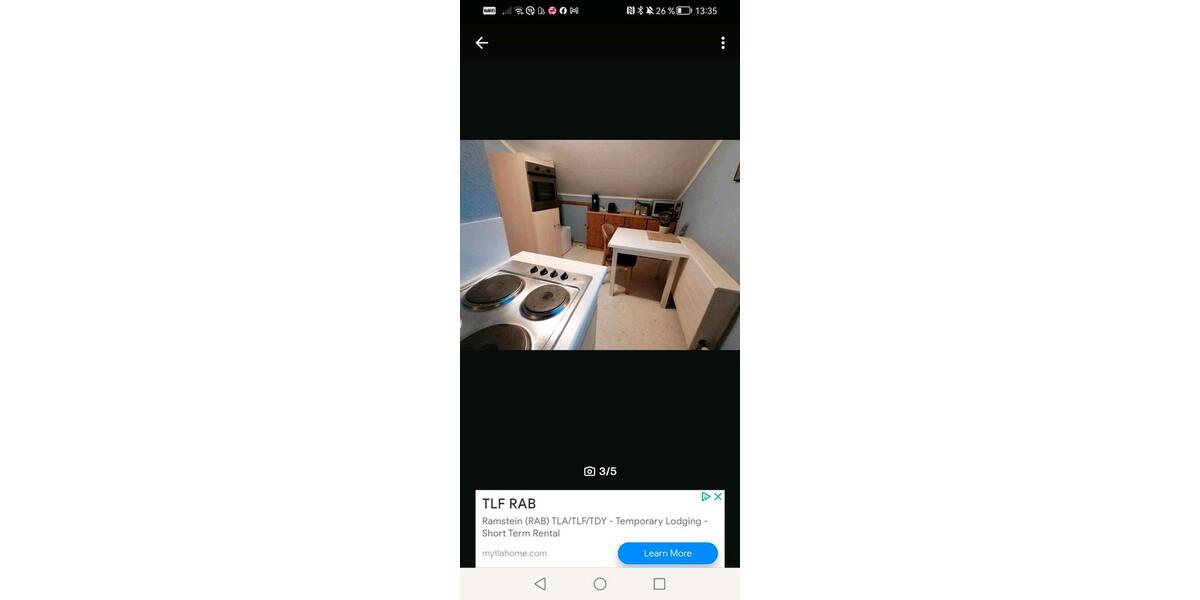Tap the kitchen photo in viewer
1200x600 pixels.
[600, 245]
